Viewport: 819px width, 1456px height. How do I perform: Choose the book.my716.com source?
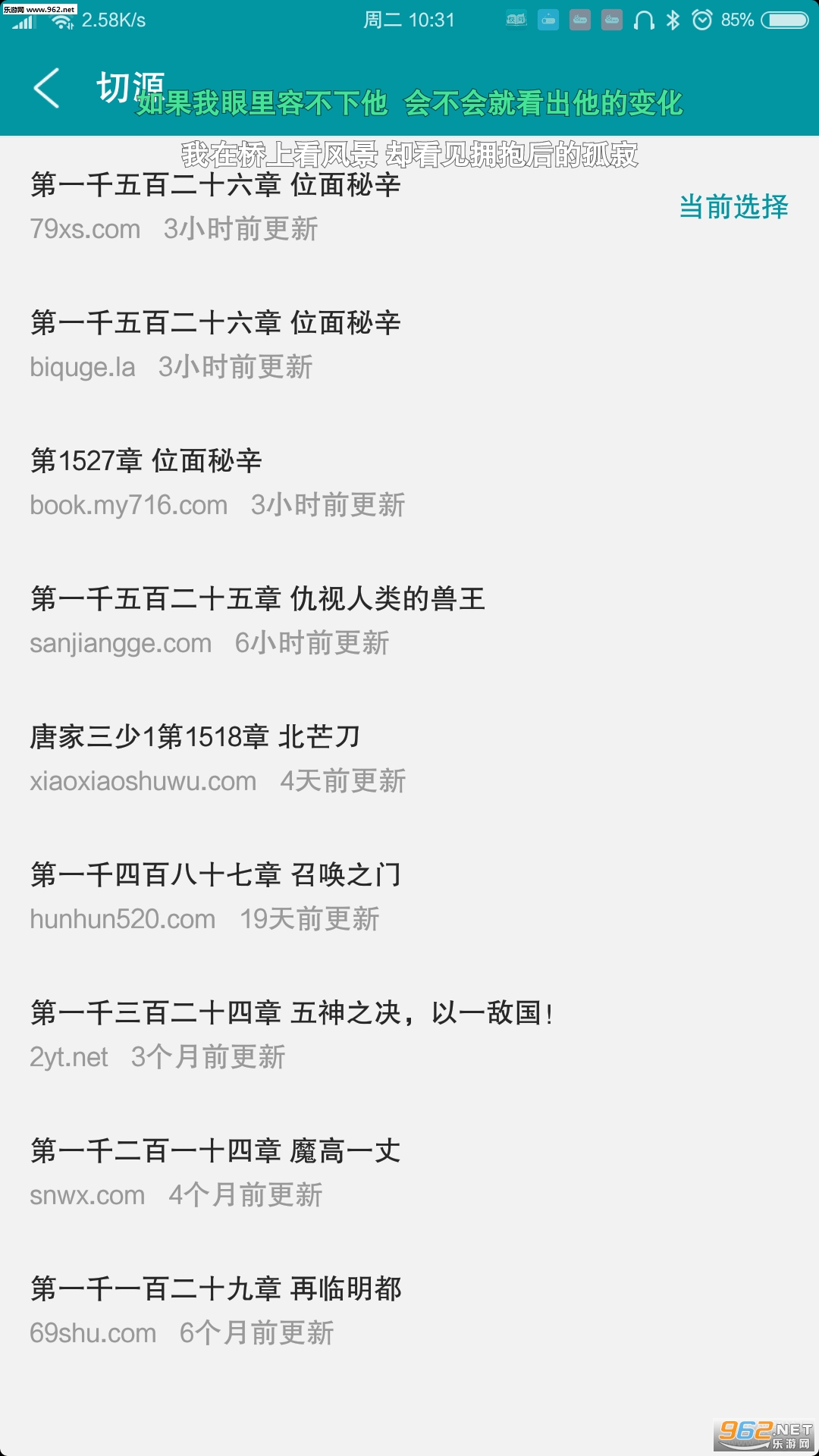[x=409, y=482]
